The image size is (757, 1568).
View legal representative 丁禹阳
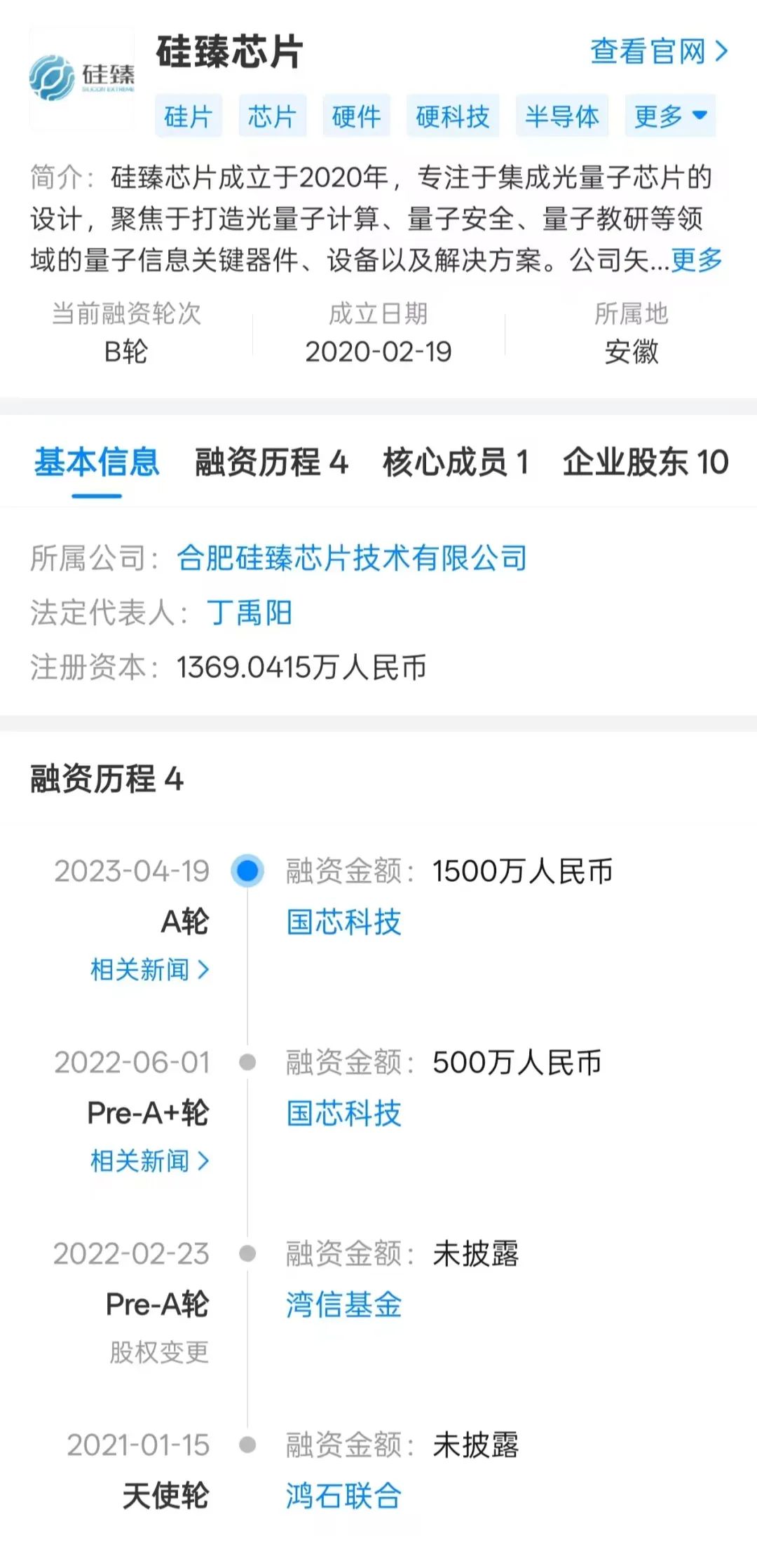(x=250, y=613)
